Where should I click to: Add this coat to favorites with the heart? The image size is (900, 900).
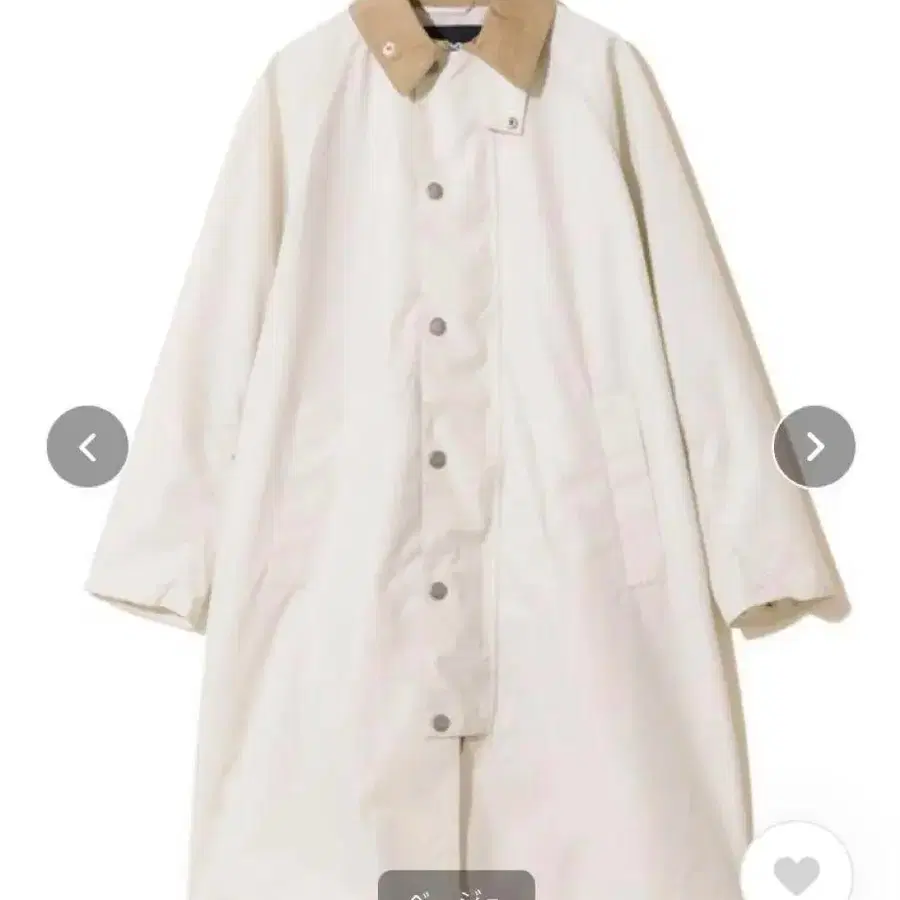(796, 873)
